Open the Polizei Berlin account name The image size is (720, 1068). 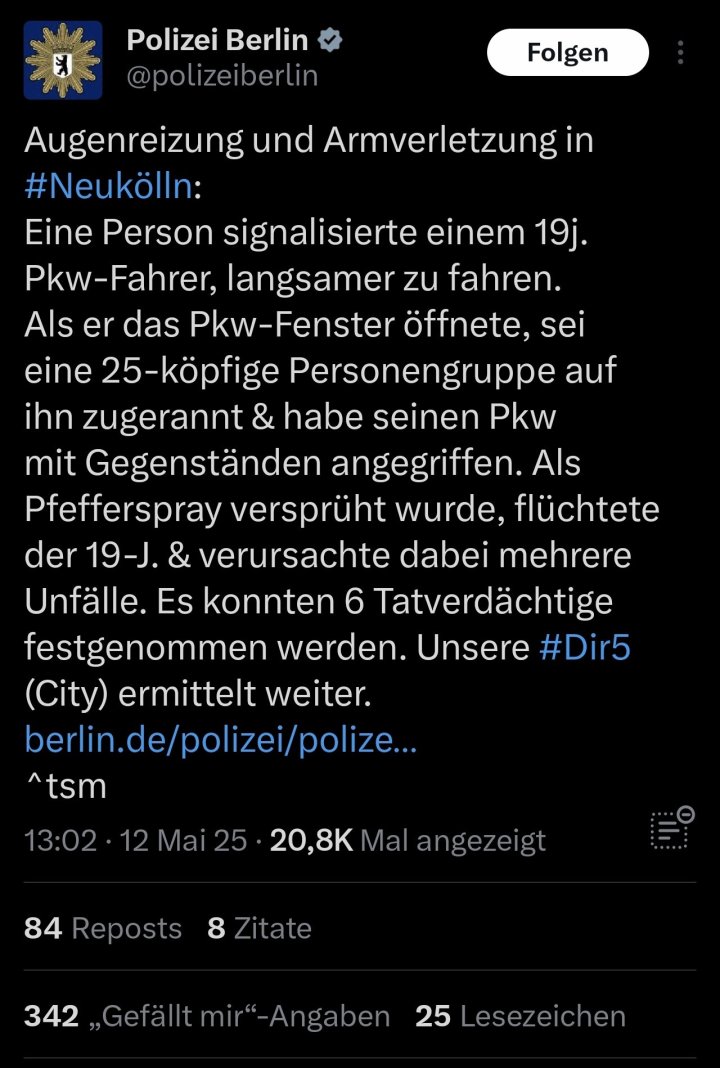(x=217, y=40)
